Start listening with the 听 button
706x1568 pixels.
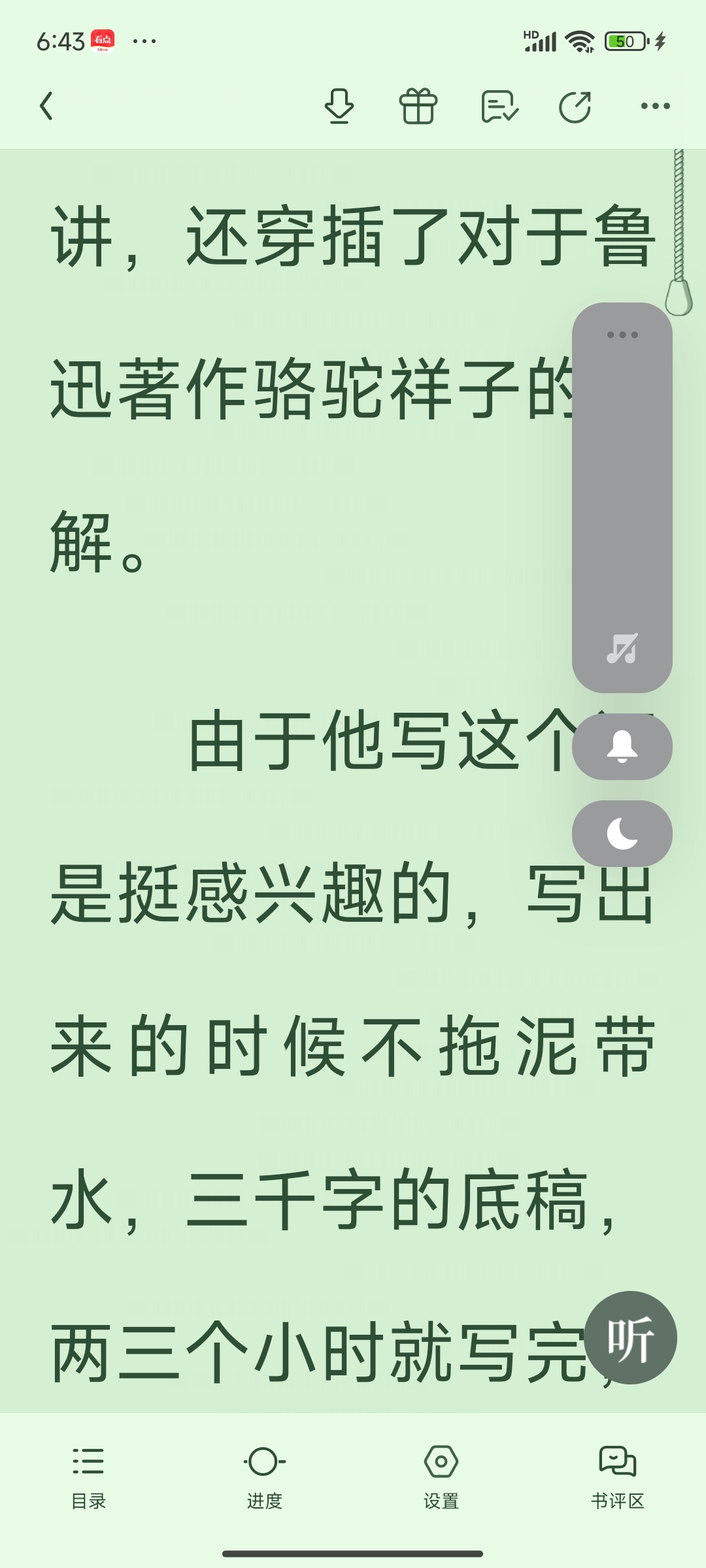tap(630, 1337)
